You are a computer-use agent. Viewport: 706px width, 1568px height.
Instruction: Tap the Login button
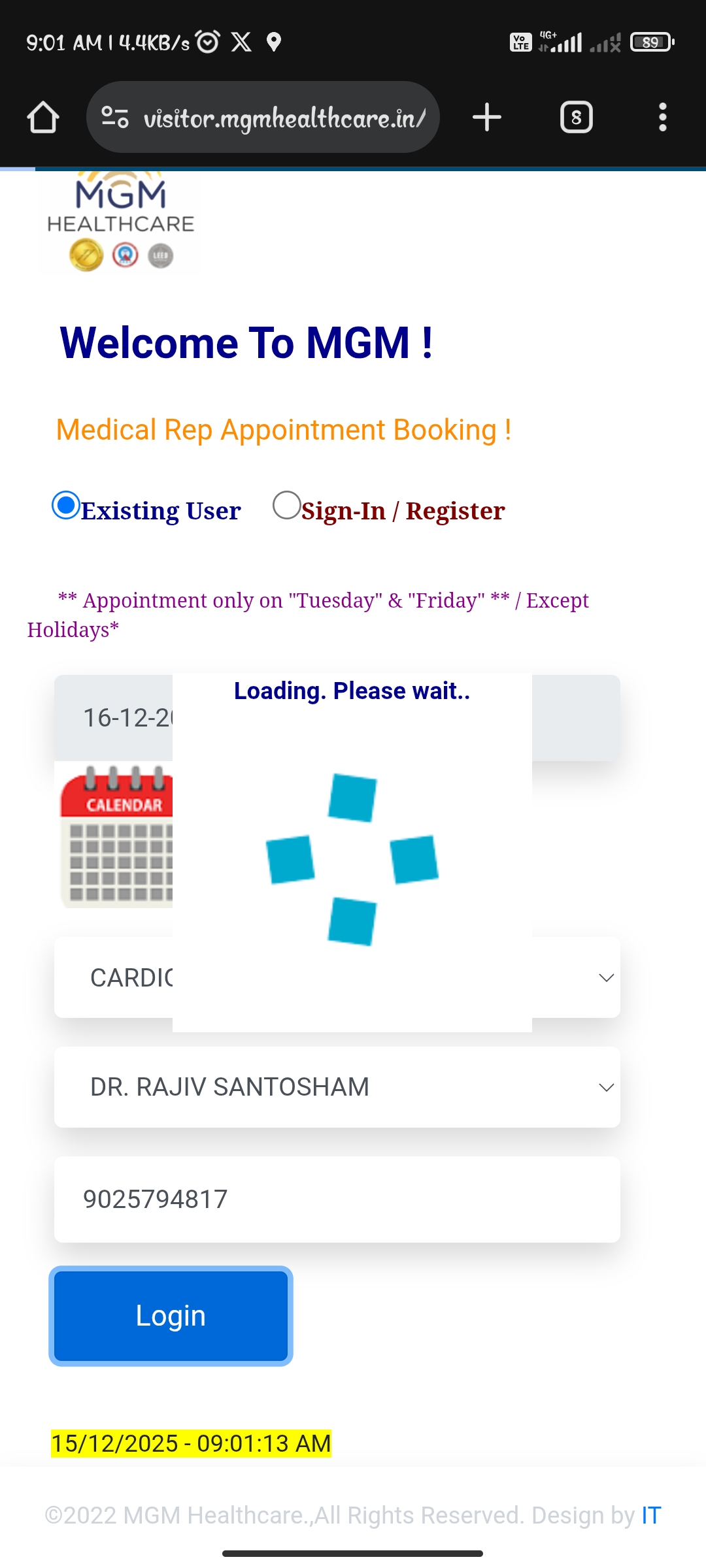pyautogui.click(x=171, y=1316)
